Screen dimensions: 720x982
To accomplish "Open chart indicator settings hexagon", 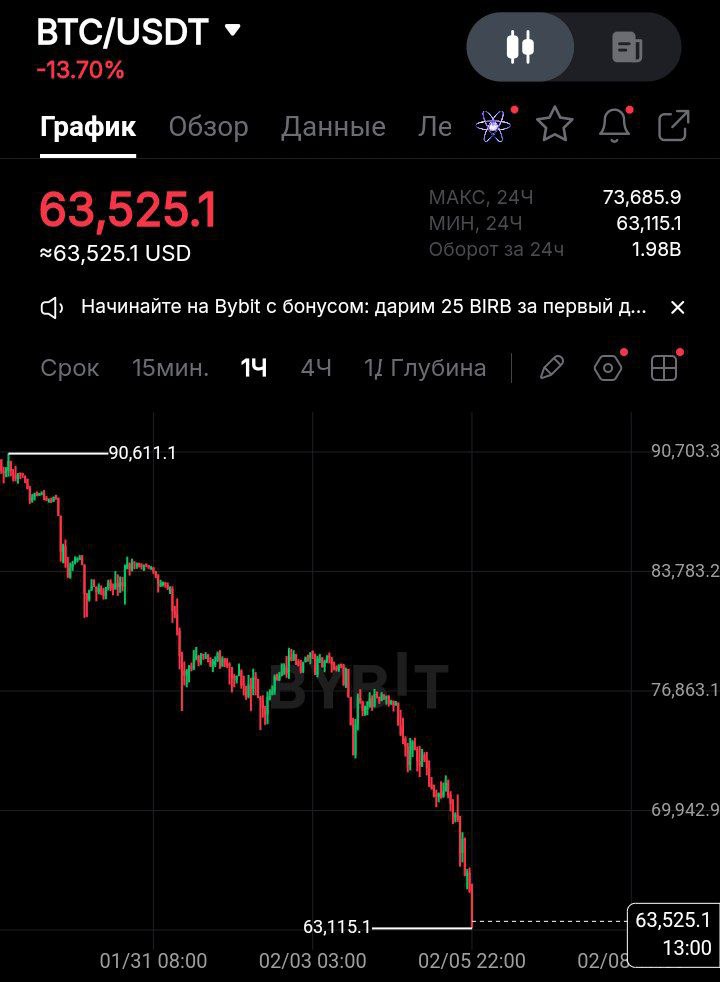I will pyautogui.click(x=607, y=368).
